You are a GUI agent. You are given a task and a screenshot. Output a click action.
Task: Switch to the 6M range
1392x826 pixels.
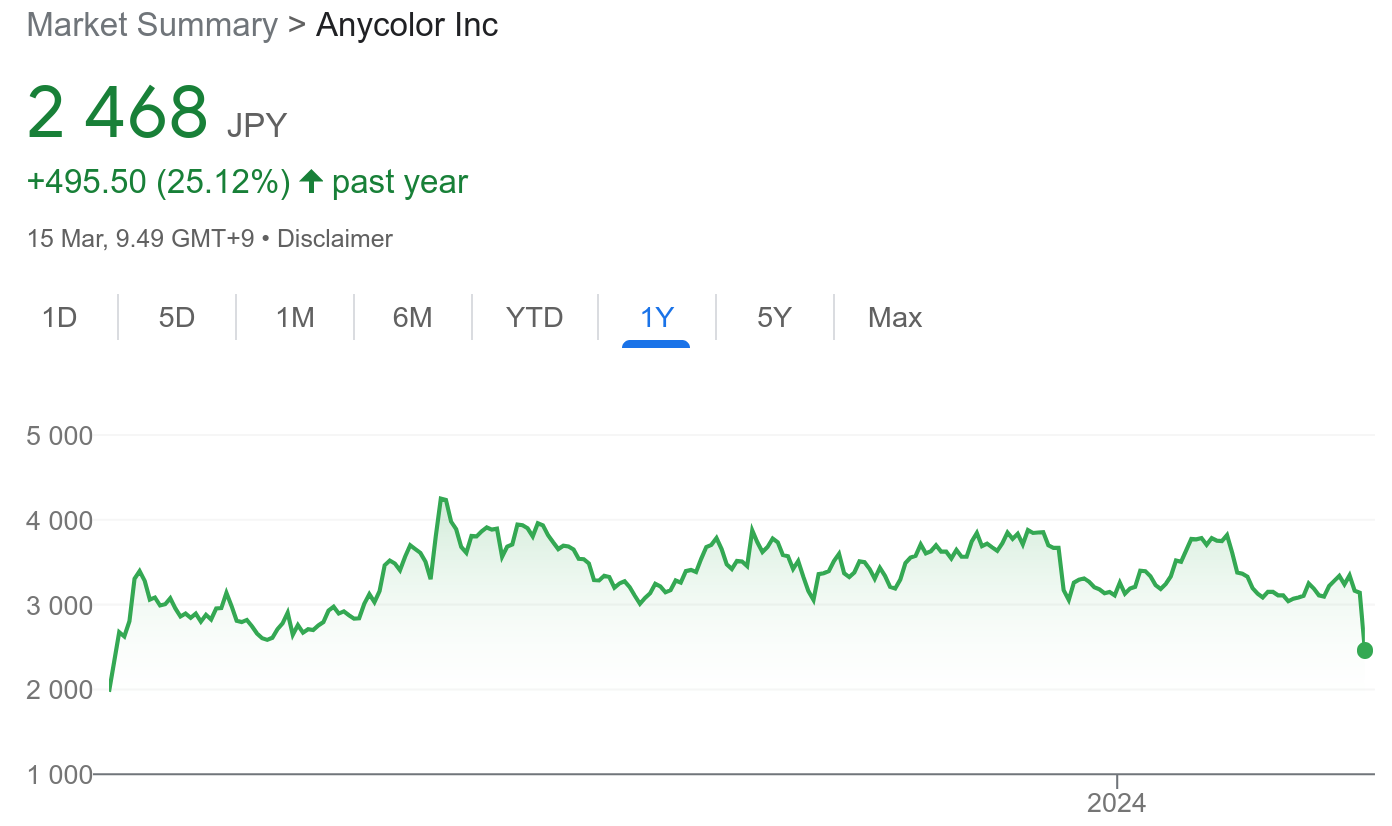[412, 318]
